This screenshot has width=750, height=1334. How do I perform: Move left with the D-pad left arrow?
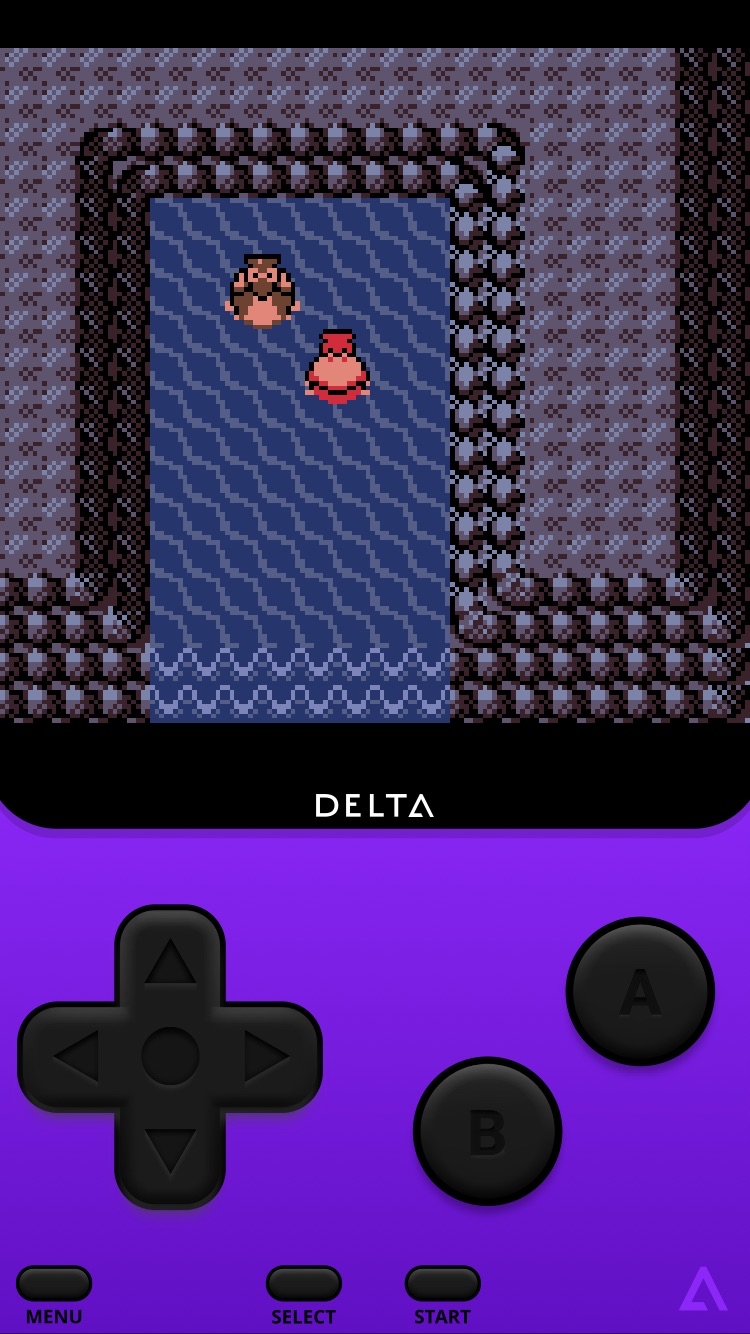pyautogui.click(x=75, y=1056)
